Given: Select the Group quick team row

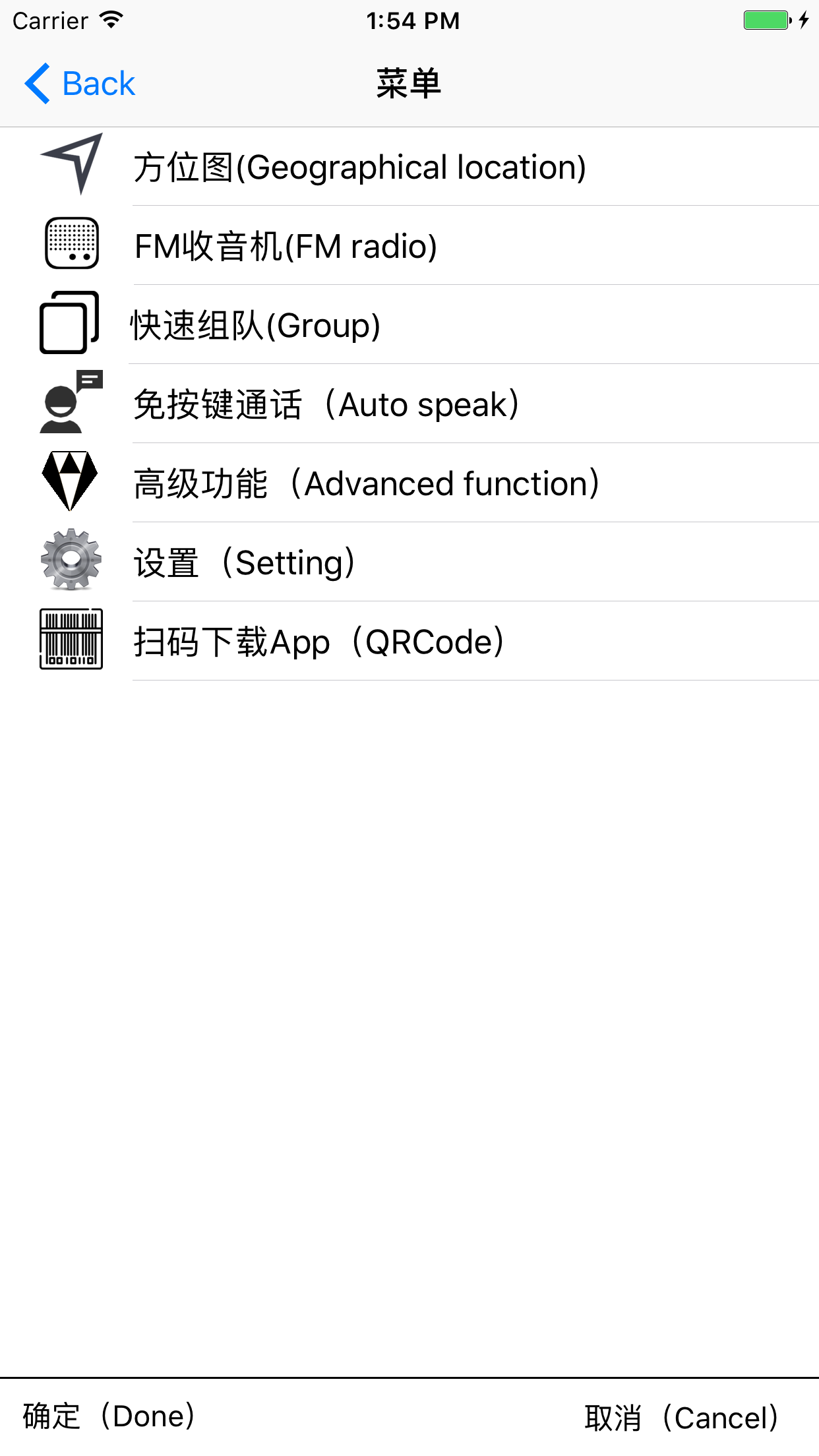Looking at the screenshot, I should point(256,325).
